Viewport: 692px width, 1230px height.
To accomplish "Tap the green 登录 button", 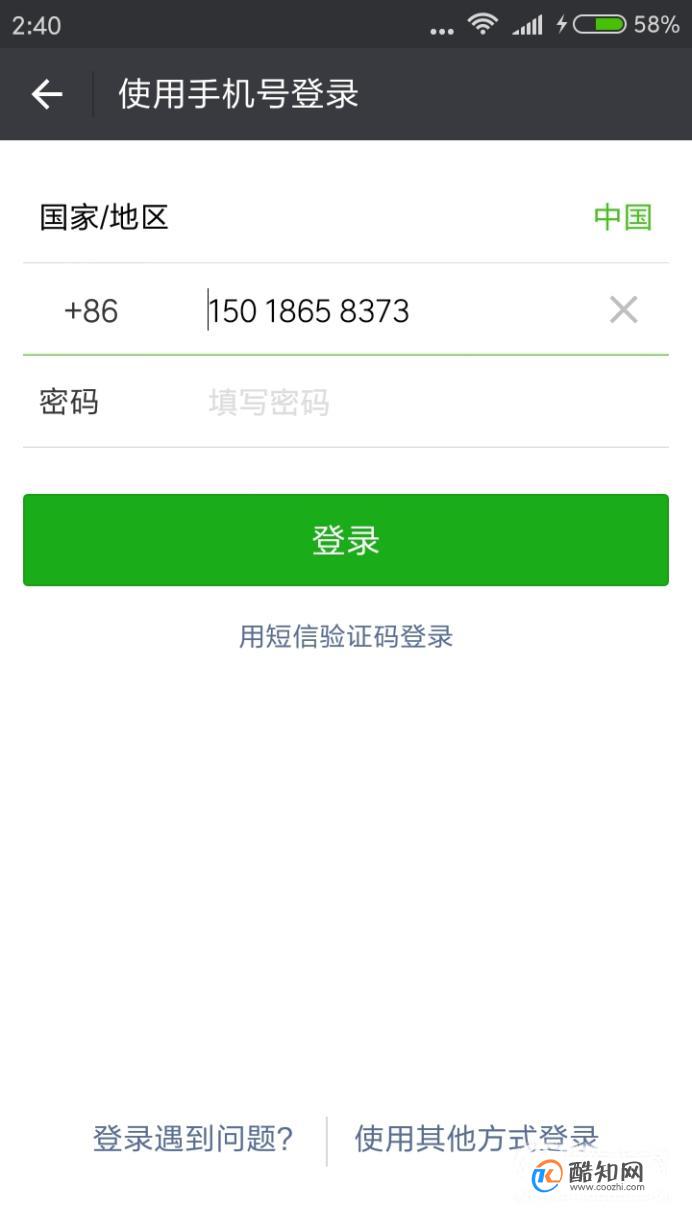I will (x=346, y=540).
